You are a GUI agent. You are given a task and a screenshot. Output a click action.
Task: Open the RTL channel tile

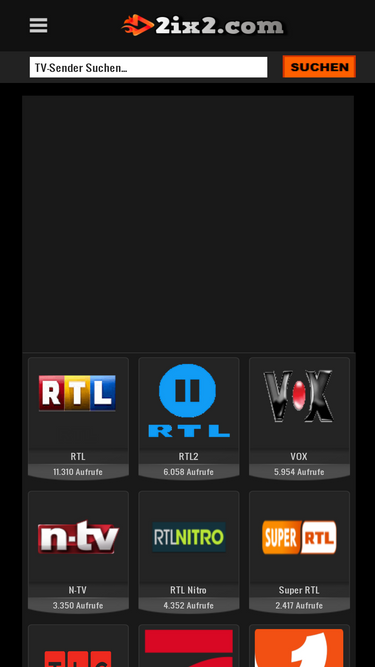tap(78, 418)
